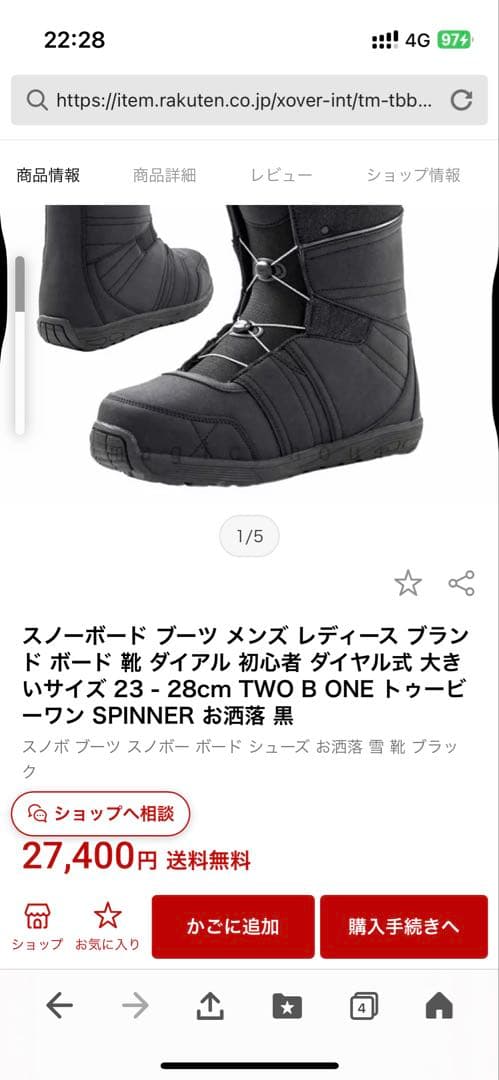Tap ショップへ相談 to consult the shop

101,813
